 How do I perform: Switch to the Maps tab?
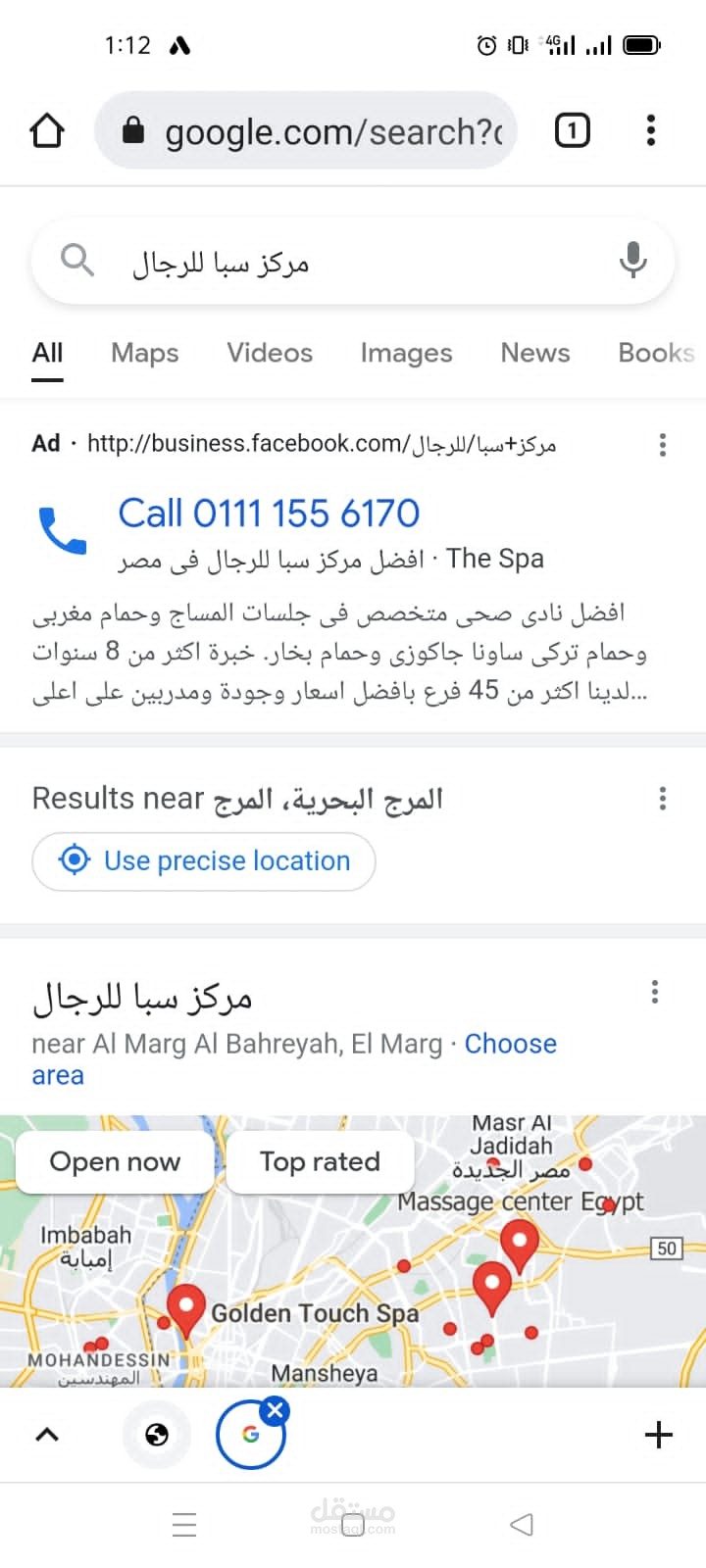pos(145,353)
